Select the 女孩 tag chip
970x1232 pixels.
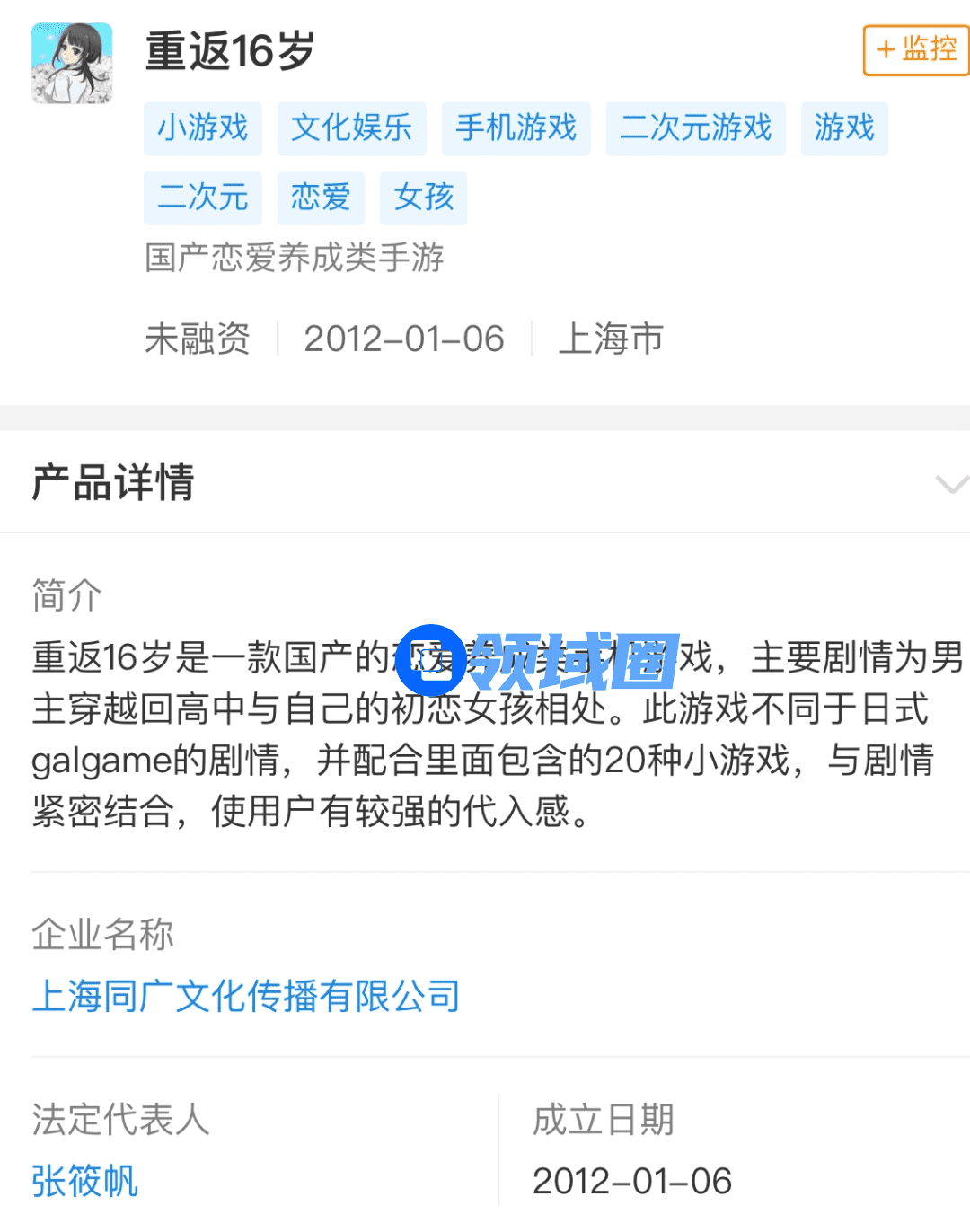[424, 198]
